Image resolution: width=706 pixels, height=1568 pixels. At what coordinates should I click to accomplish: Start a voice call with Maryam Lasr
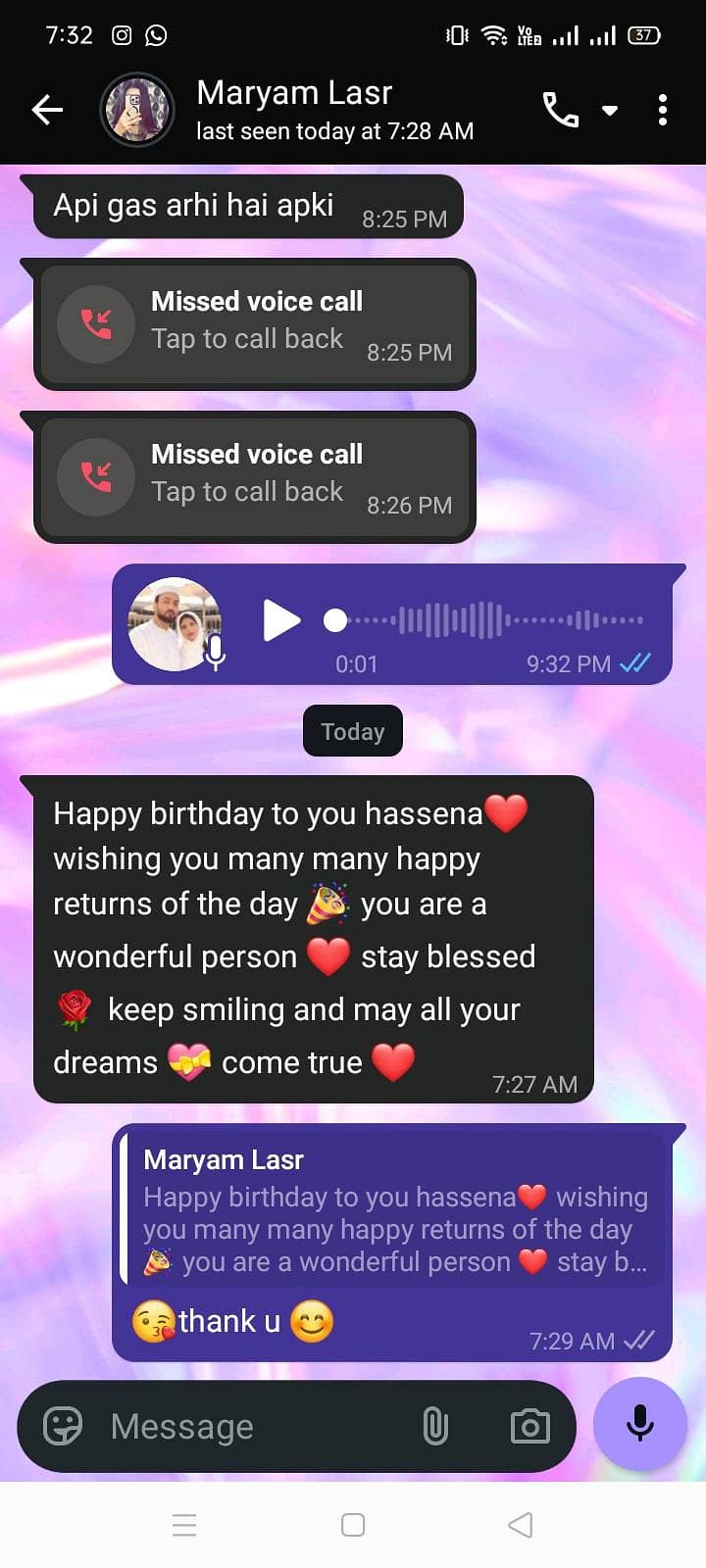click(560, 110)
